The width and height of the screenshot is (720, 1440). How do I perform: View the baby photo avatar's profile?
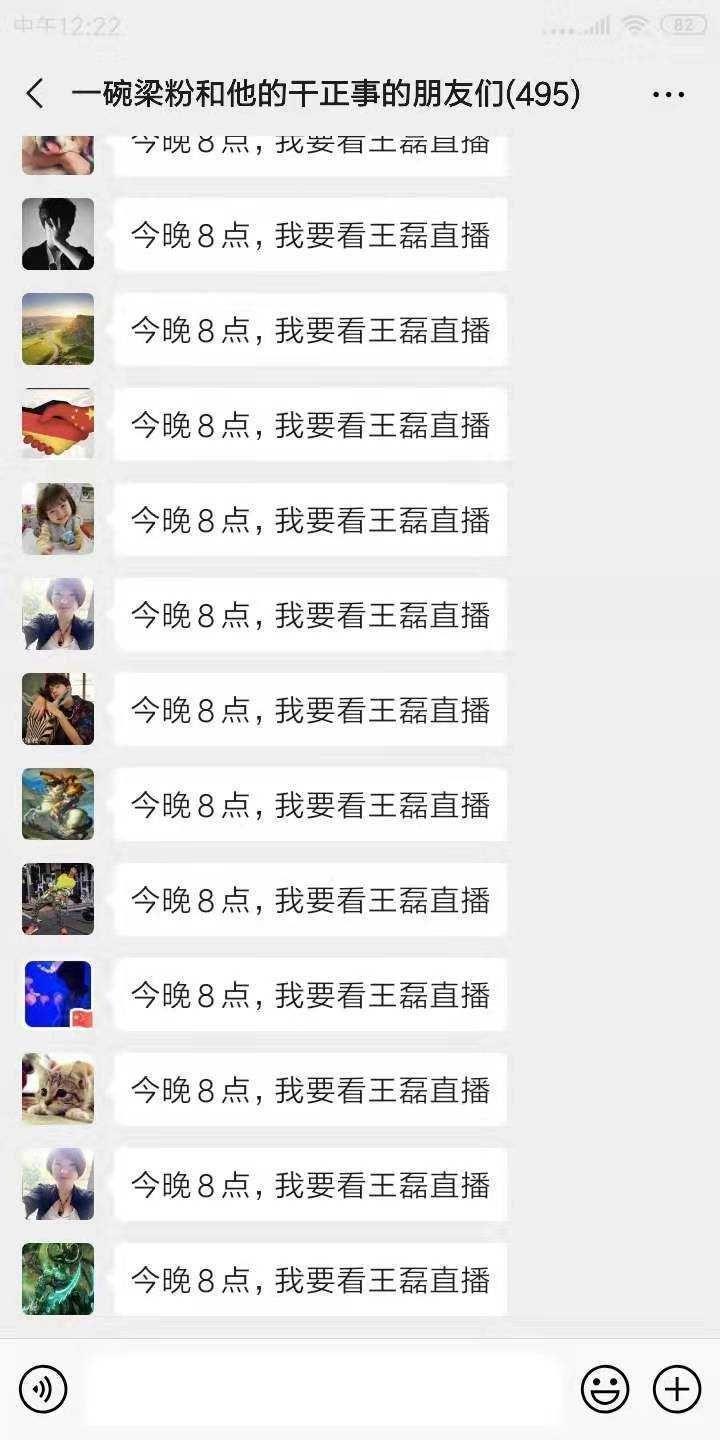coord(58,519)
